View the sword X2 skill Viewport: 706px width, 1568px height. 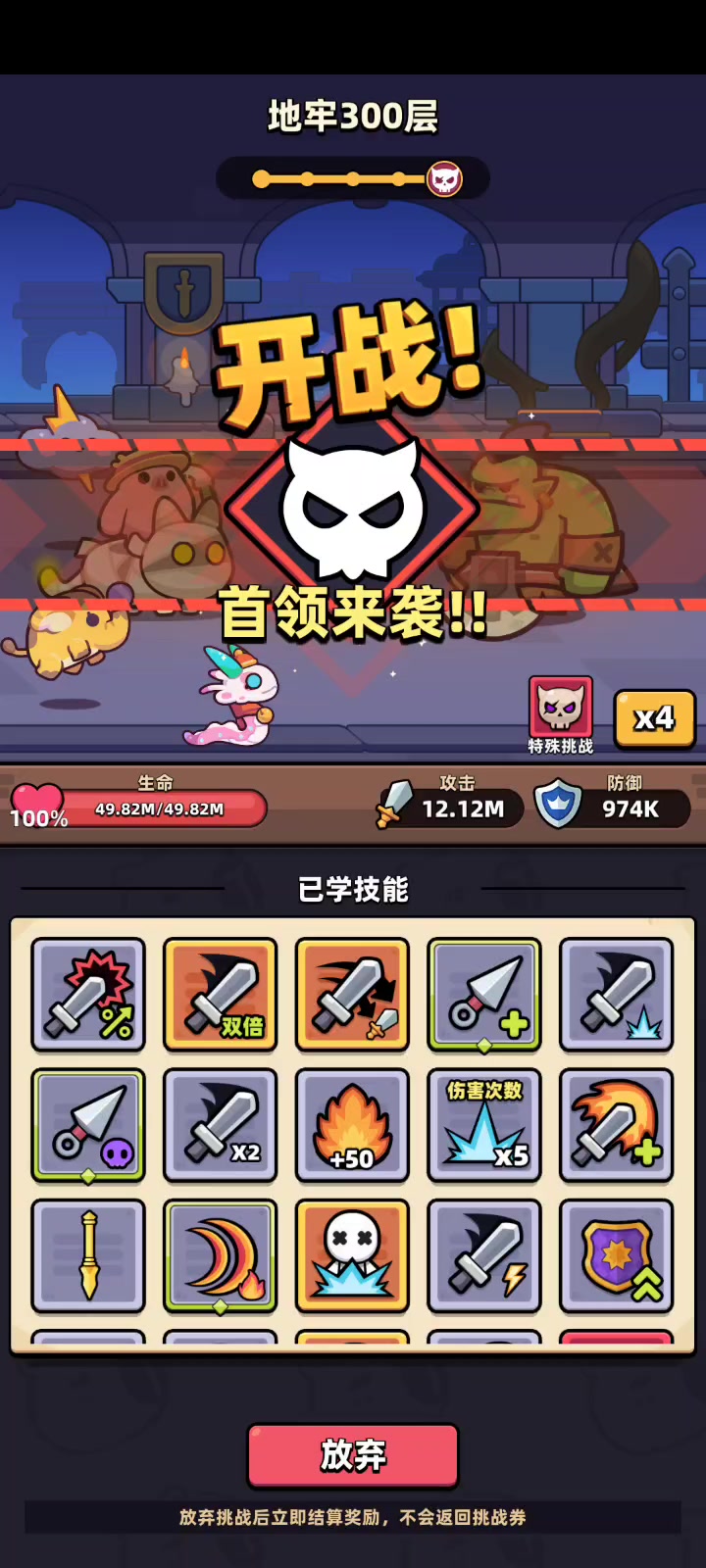[221, 1125]
